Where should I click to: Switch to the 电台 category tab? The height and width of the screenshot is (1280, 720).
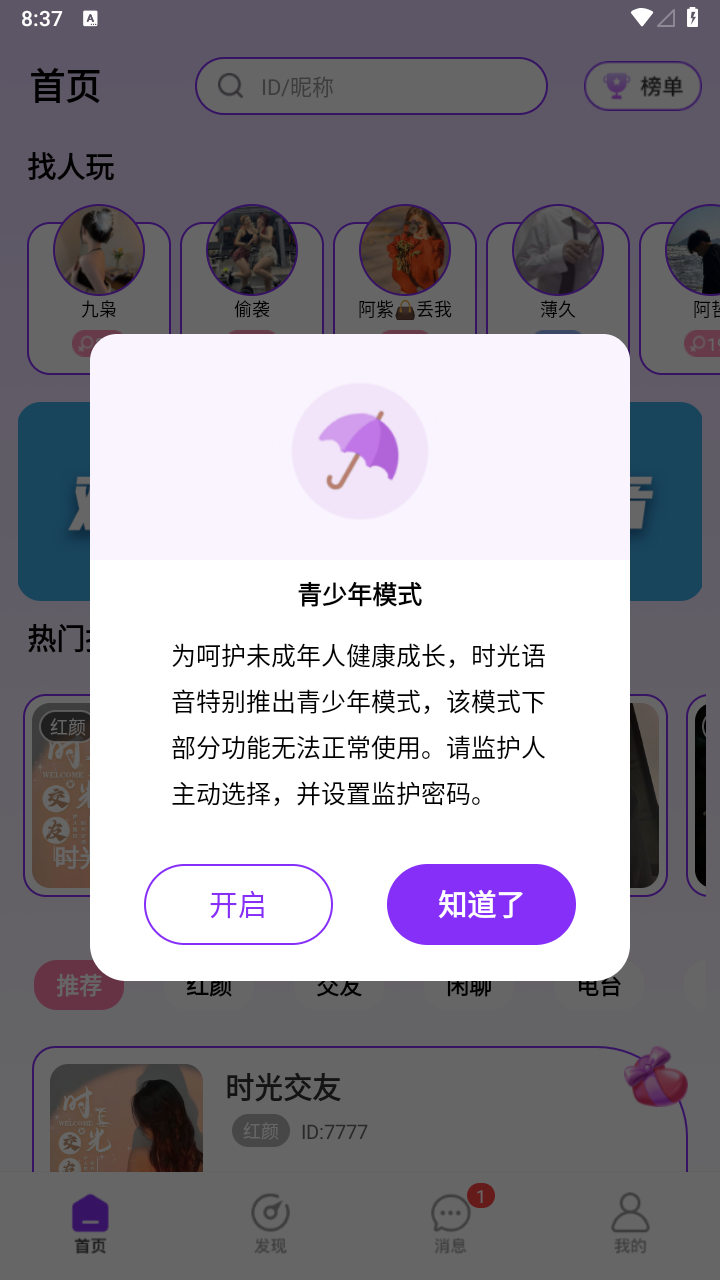(598, 985)
